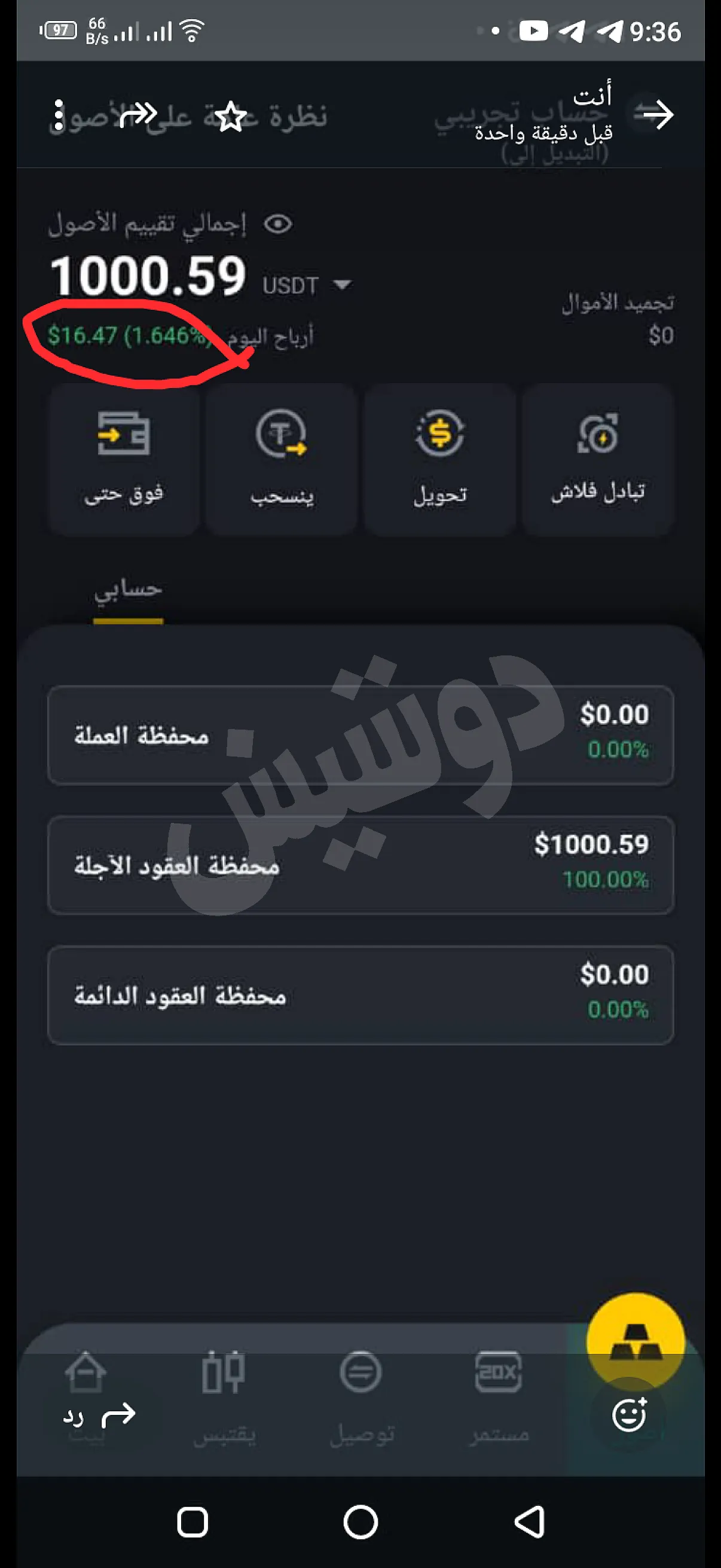
Task: Tap the circled daily profit $16.47 value
Action: 129,334
